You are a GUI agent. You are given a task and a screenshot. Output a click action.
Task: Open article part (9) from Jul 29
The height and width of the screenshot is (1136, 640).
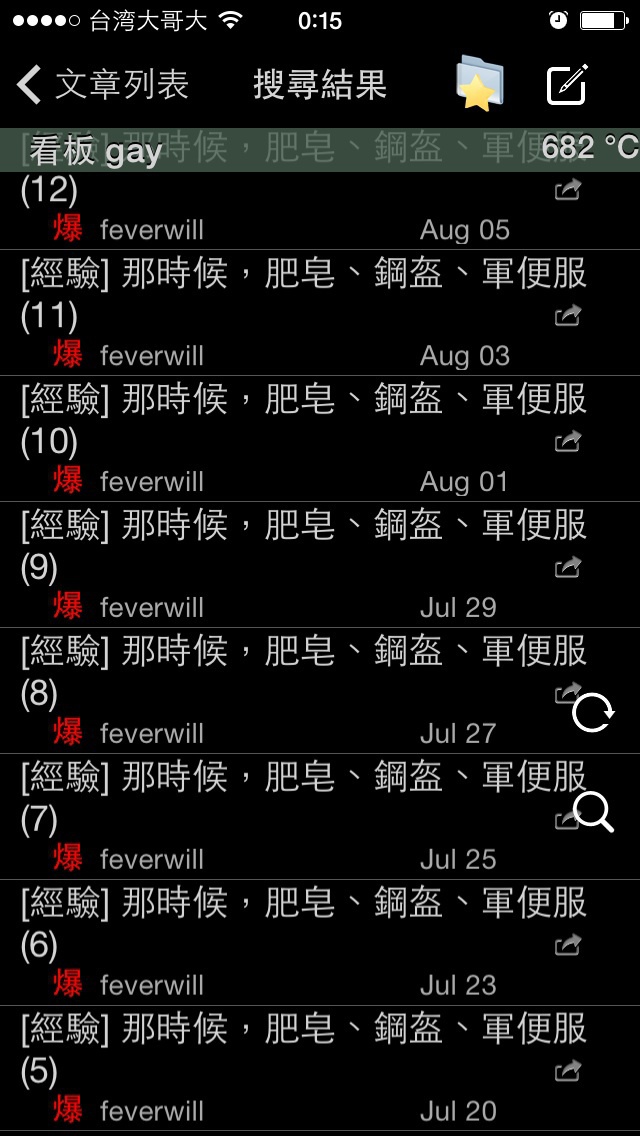pos(280,546)
